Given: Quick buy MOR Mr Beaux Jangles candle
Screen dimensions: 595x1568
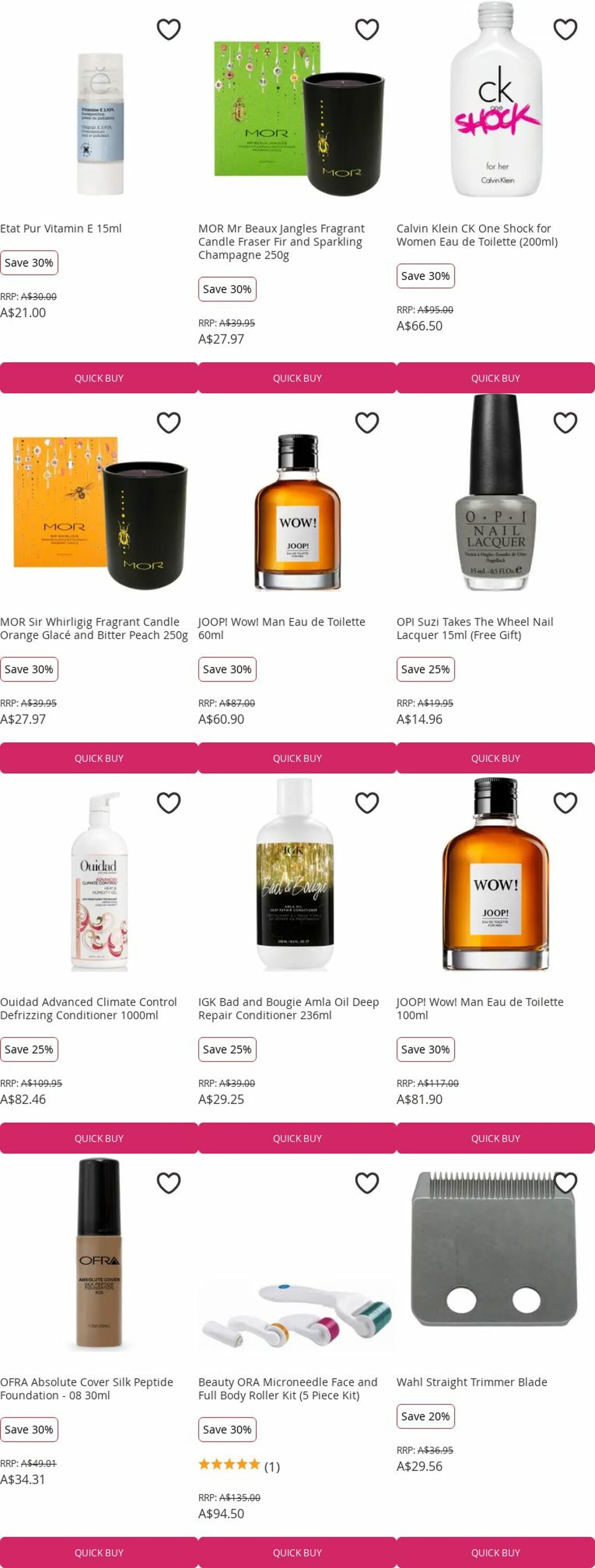Looking at the screenshot, I should click(297, 378).
